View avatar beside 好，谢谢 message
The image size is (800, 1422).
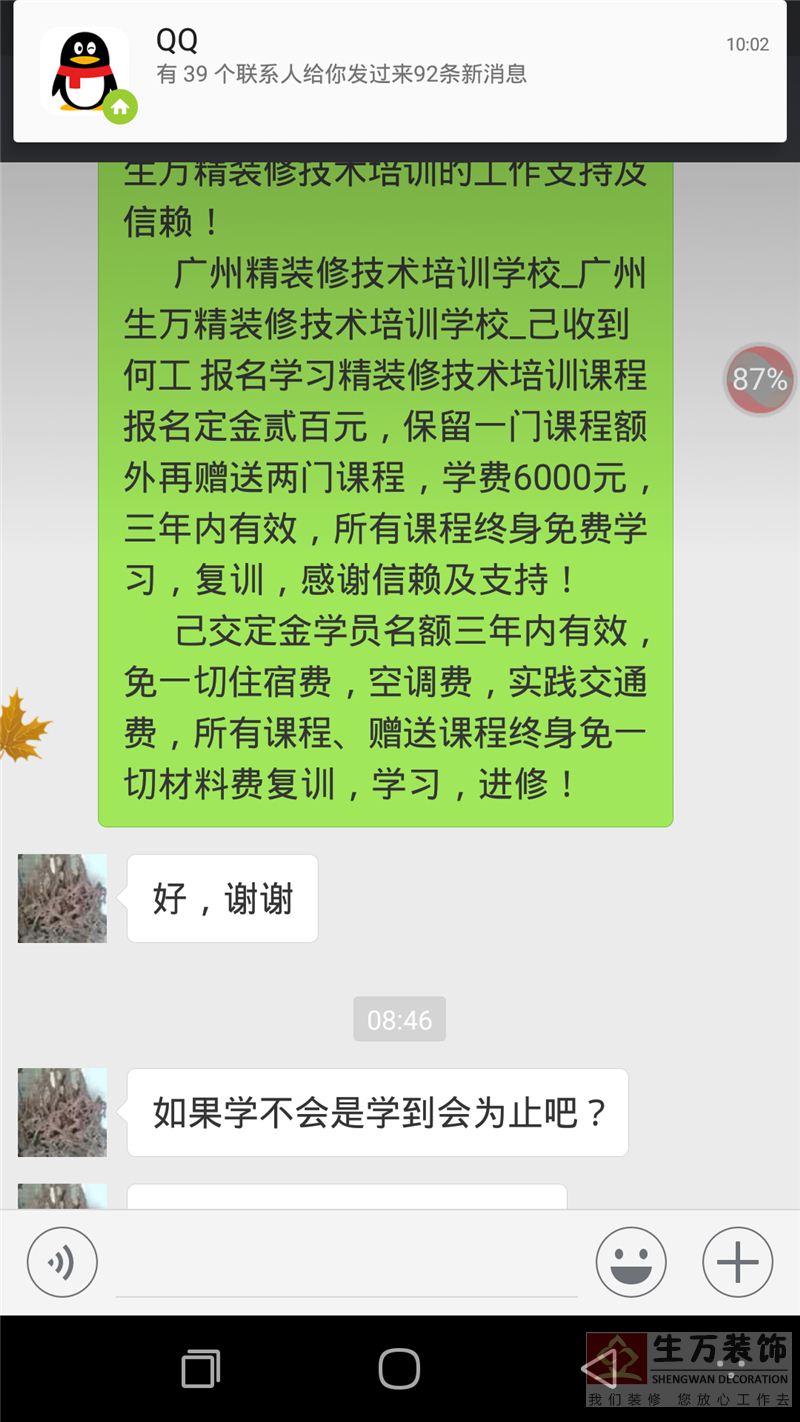[62, 898]
